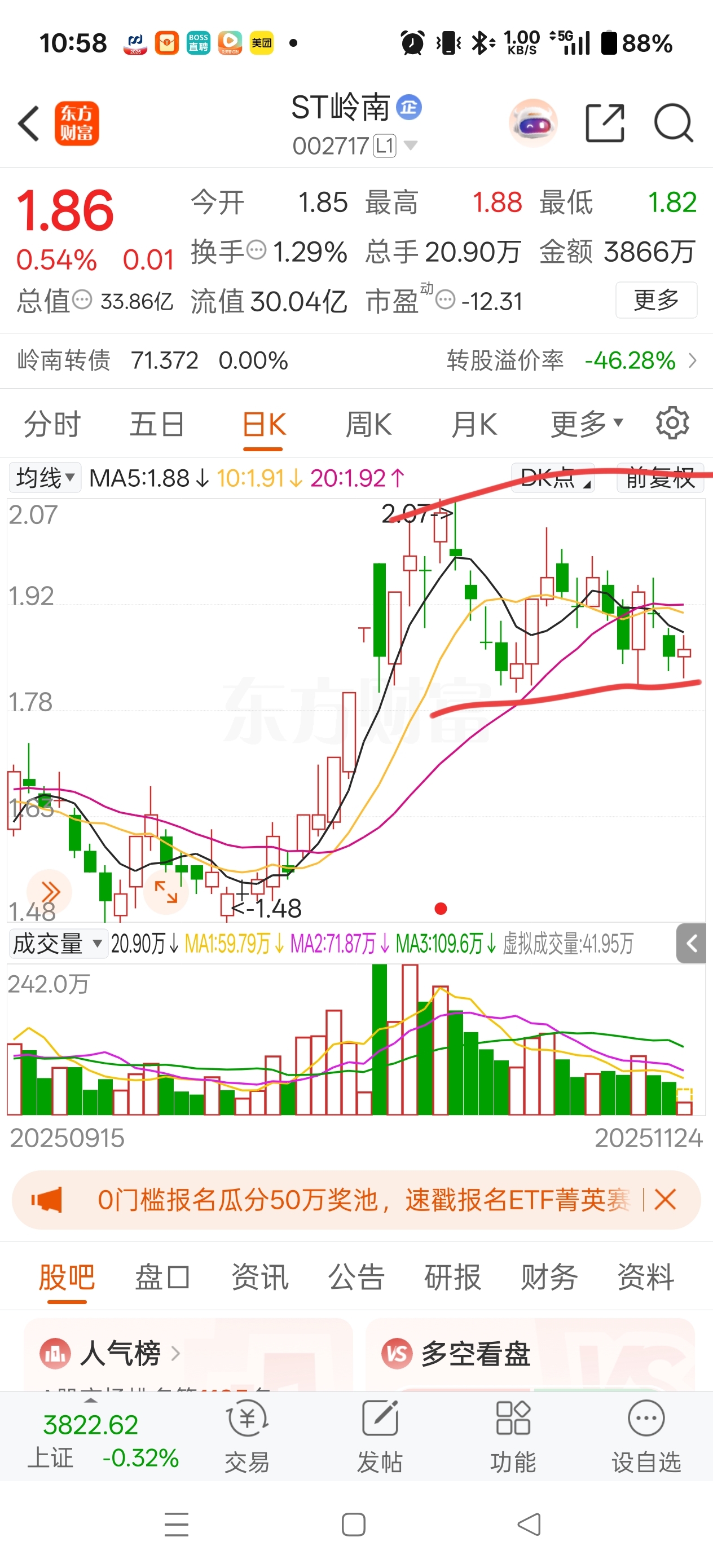
Task: Open the 均线 indicator dropdown
Action: (45, 478)
